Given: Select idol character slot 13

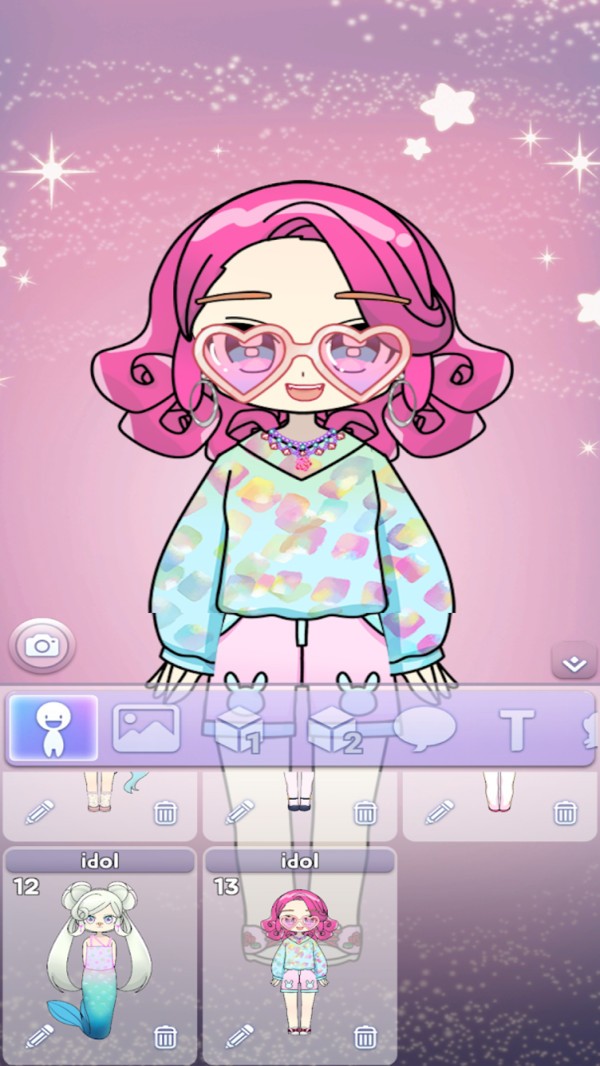Looking at the screenshot, I should (x=299, y=950).
